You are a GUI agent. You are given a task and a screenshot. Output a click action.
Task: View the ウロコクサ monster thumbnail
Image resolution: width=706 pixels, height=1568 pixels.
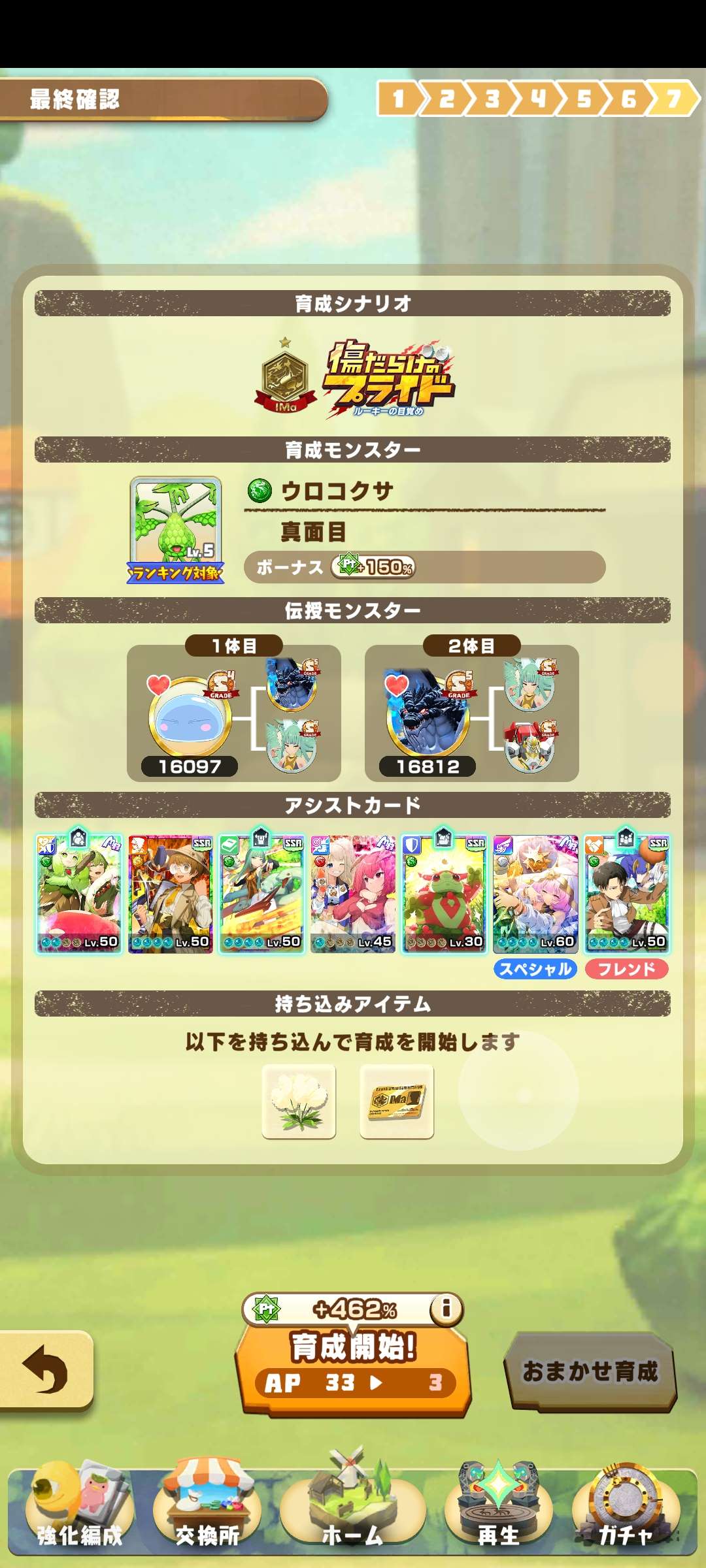pos(176,529)
